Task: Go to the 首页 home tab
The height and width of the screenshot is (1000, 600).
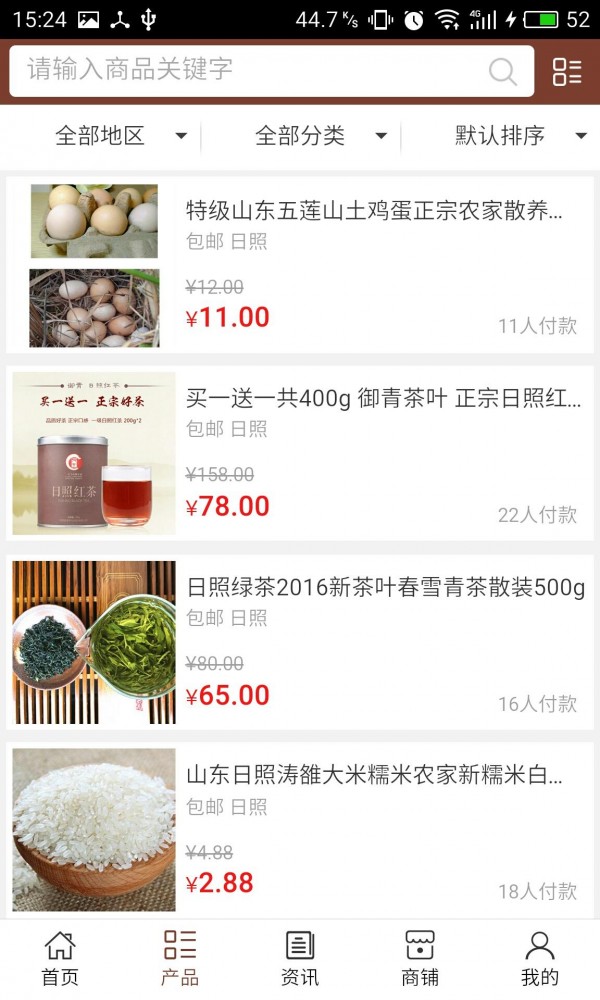Action: coord(60,959)
